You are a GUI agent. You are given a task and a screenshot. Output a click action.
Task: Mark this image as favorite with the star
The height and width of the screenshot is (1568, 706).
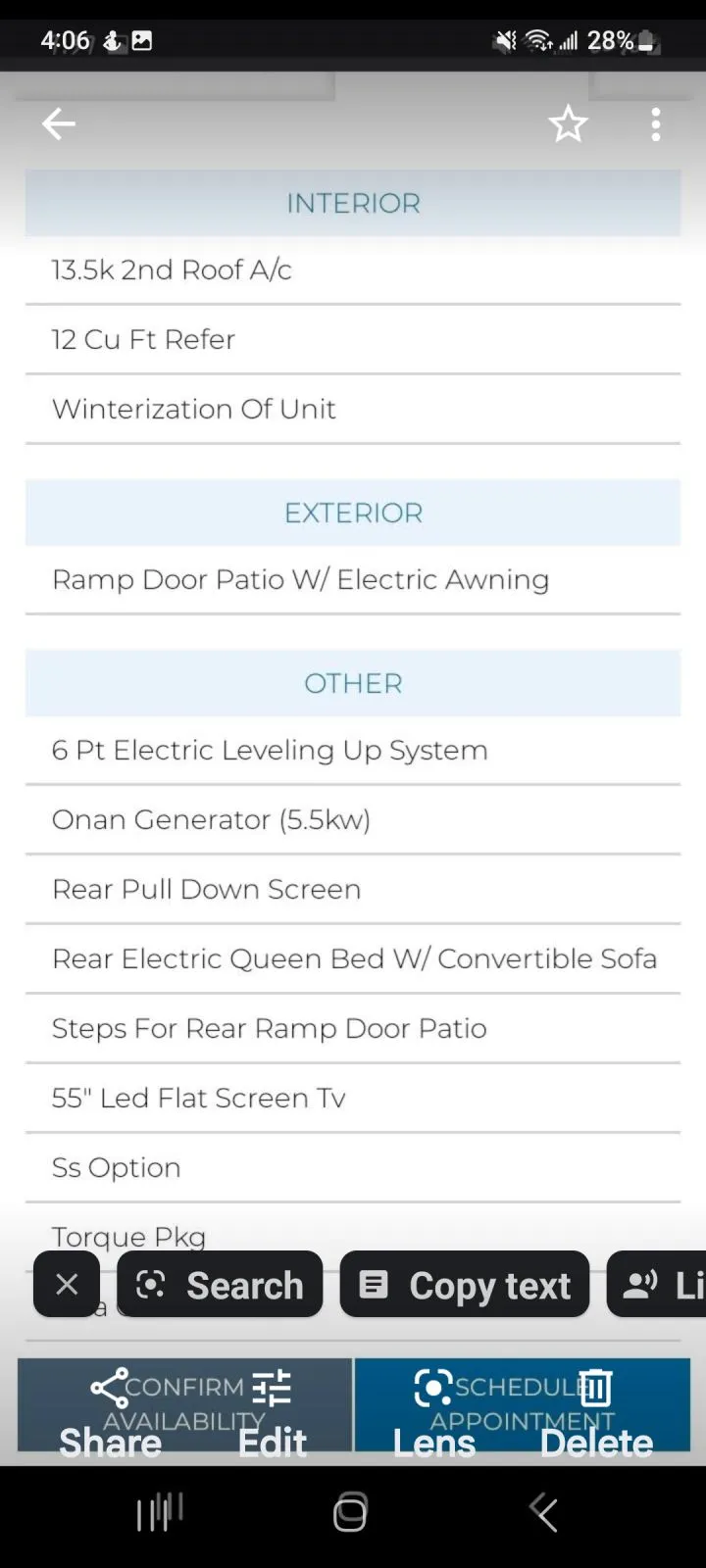pyautogui.click(x=568, y=124)
